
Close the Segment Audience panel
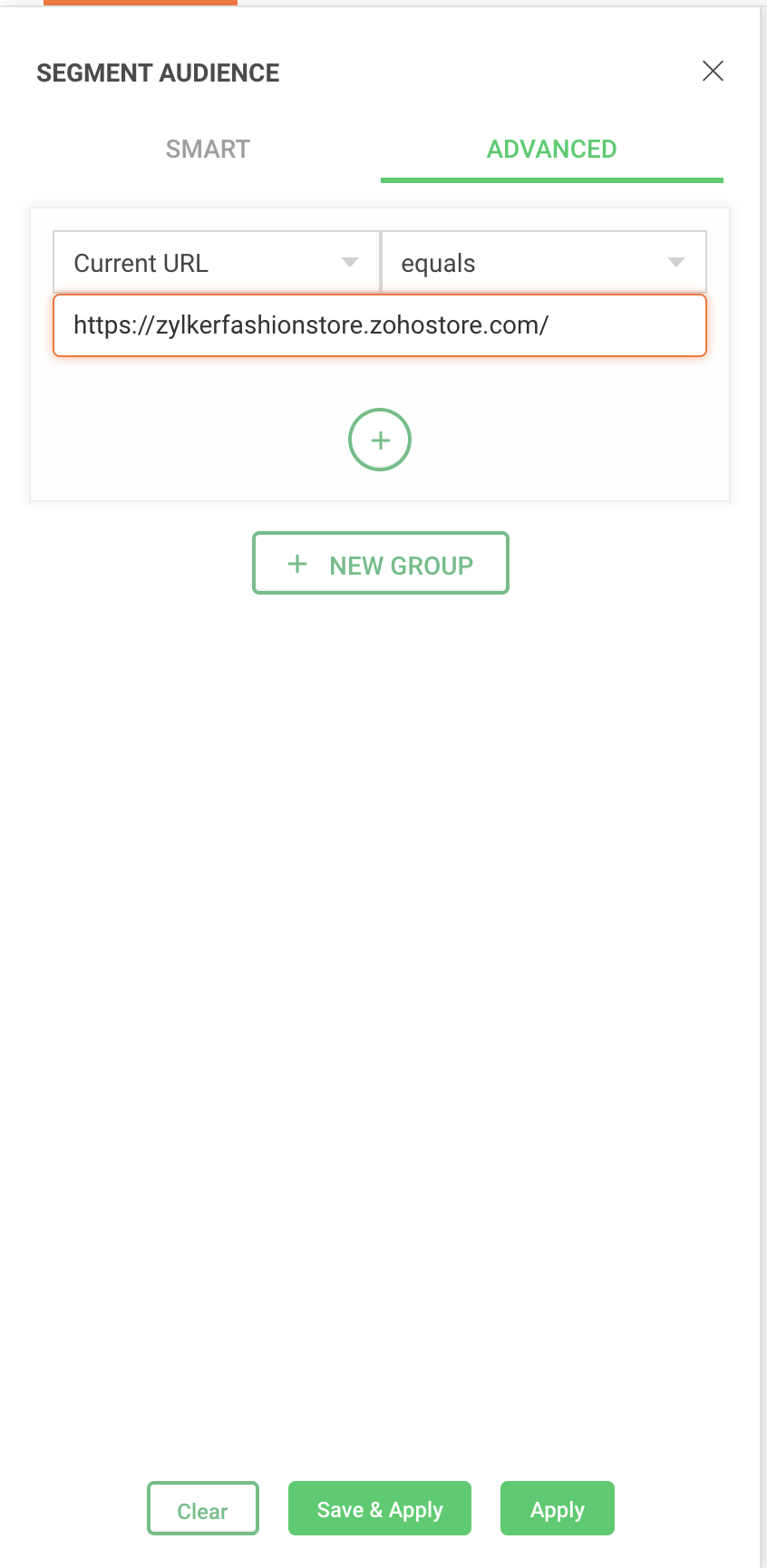[713, 72]
